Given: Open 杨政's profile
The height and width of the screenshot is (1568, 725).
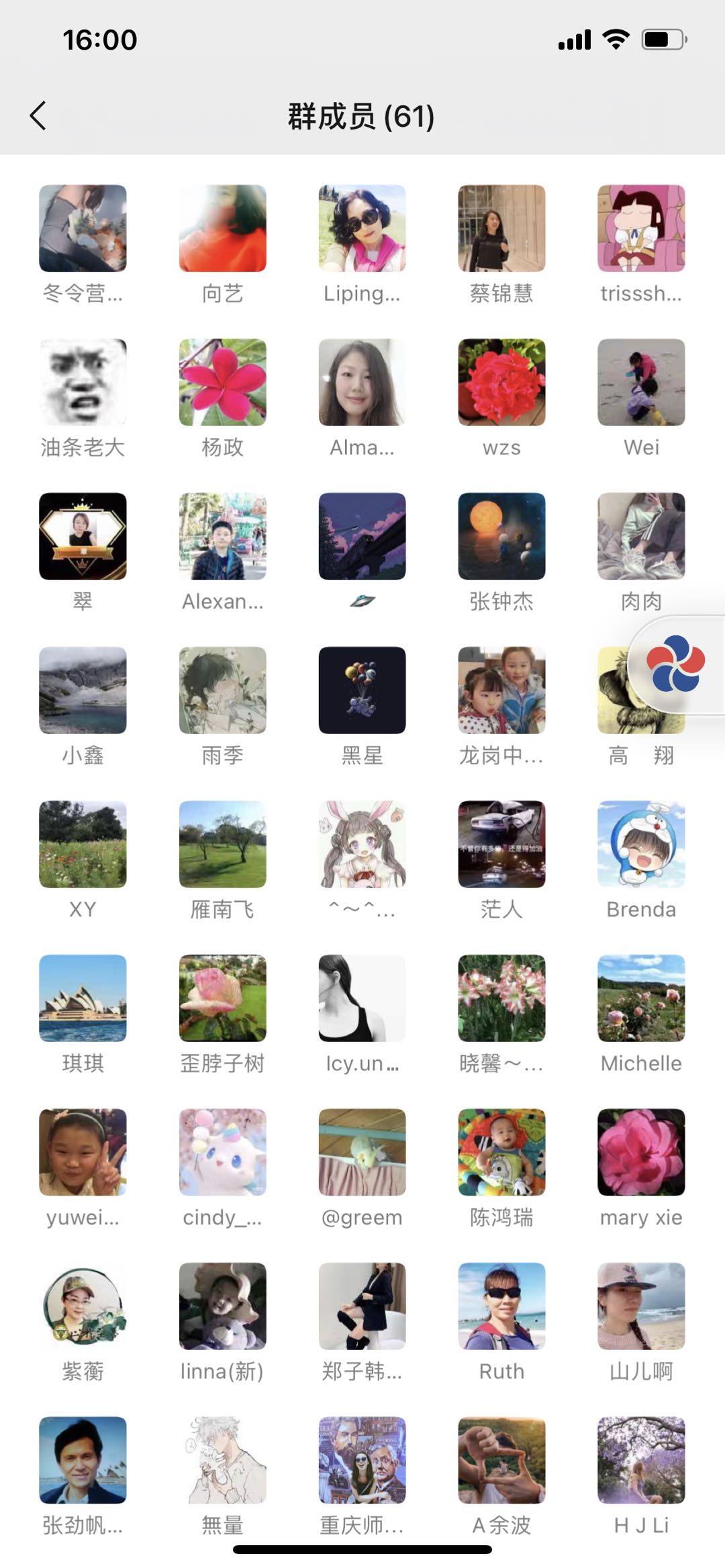Looking at the screenshot, I should click(222, 382).
